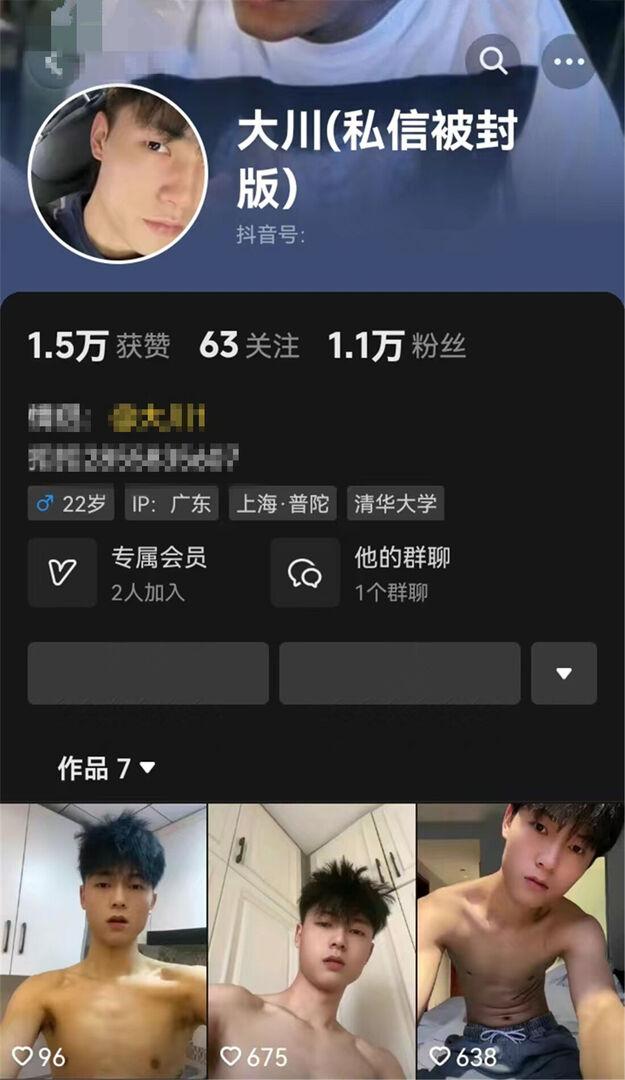Open the three-dot overflow menu

[x=569, y=61]
